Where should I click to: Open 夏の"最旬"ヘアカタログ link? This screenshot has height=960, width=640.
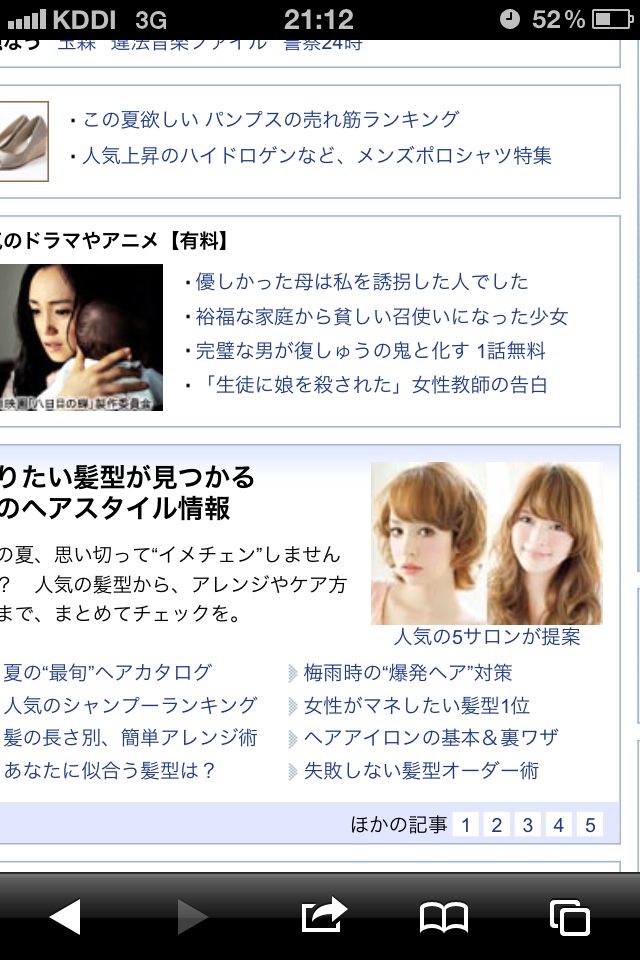[x=108, y=673]
